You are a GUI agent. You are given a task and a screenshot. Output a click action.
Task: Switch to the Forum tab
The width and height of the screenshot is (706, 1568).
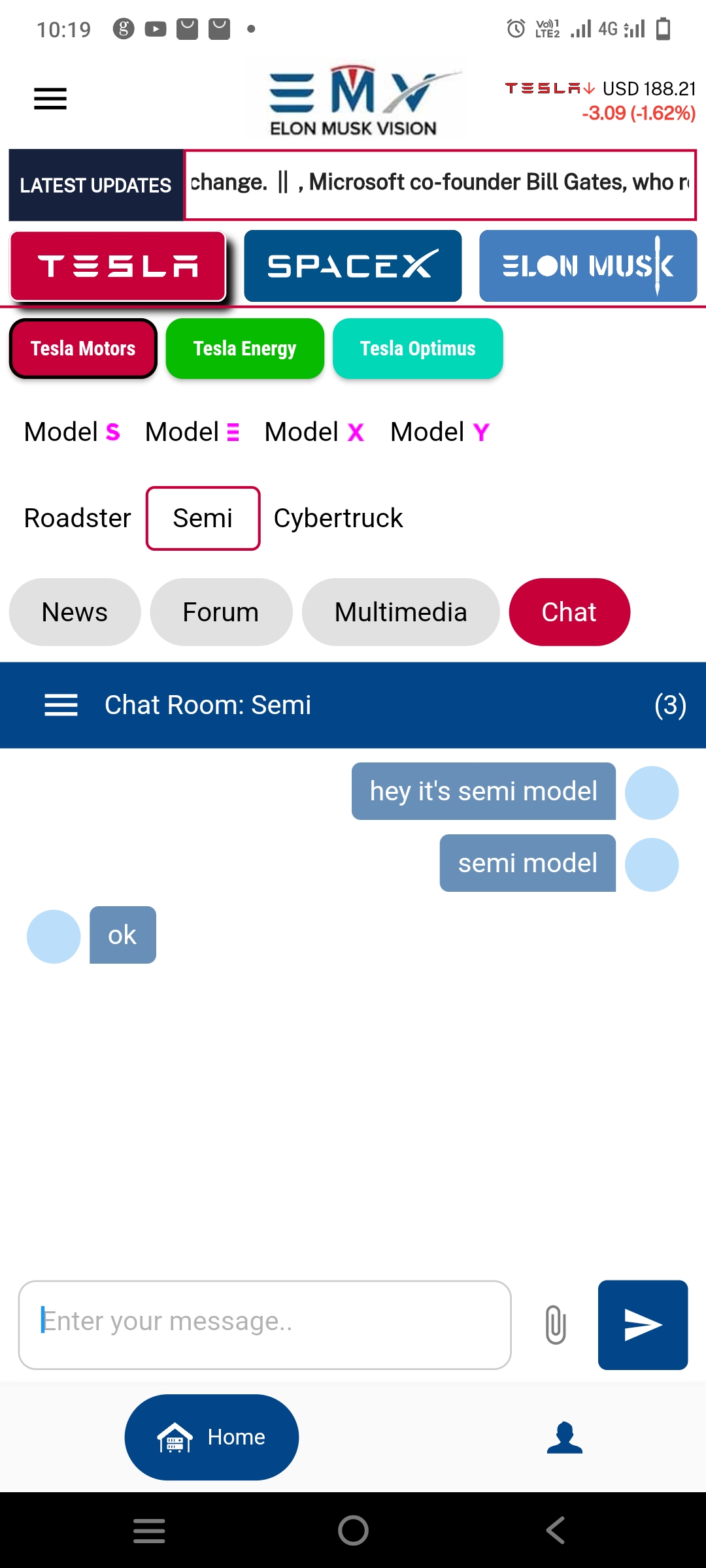[221, 612]
